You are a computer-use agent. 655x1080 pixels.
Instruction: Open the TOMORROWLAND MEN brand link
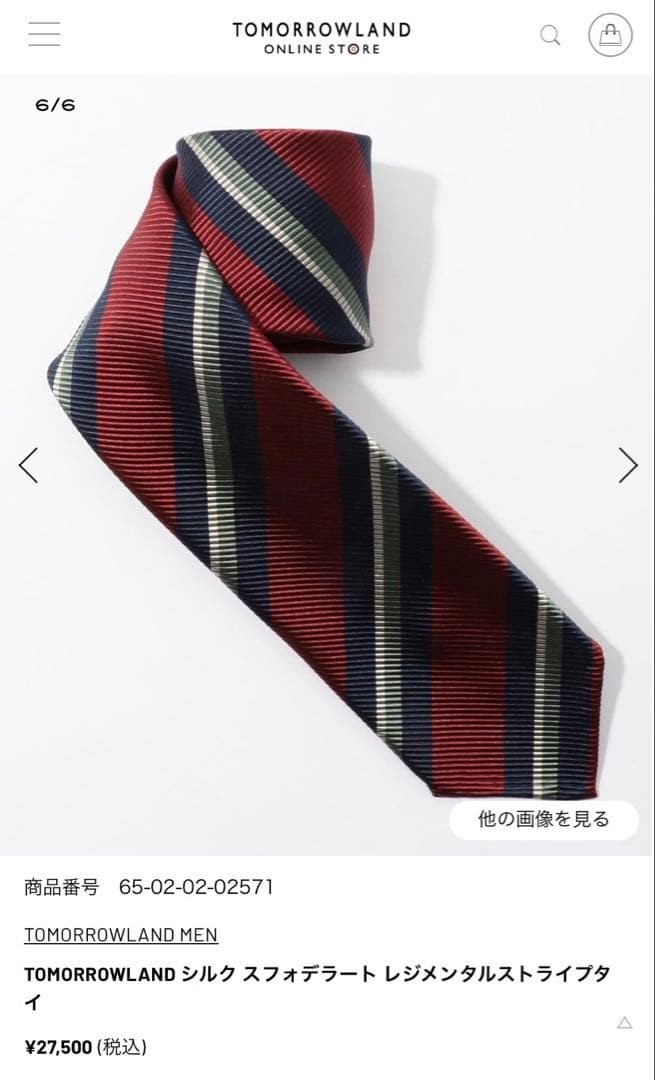[x=121, y=935]
